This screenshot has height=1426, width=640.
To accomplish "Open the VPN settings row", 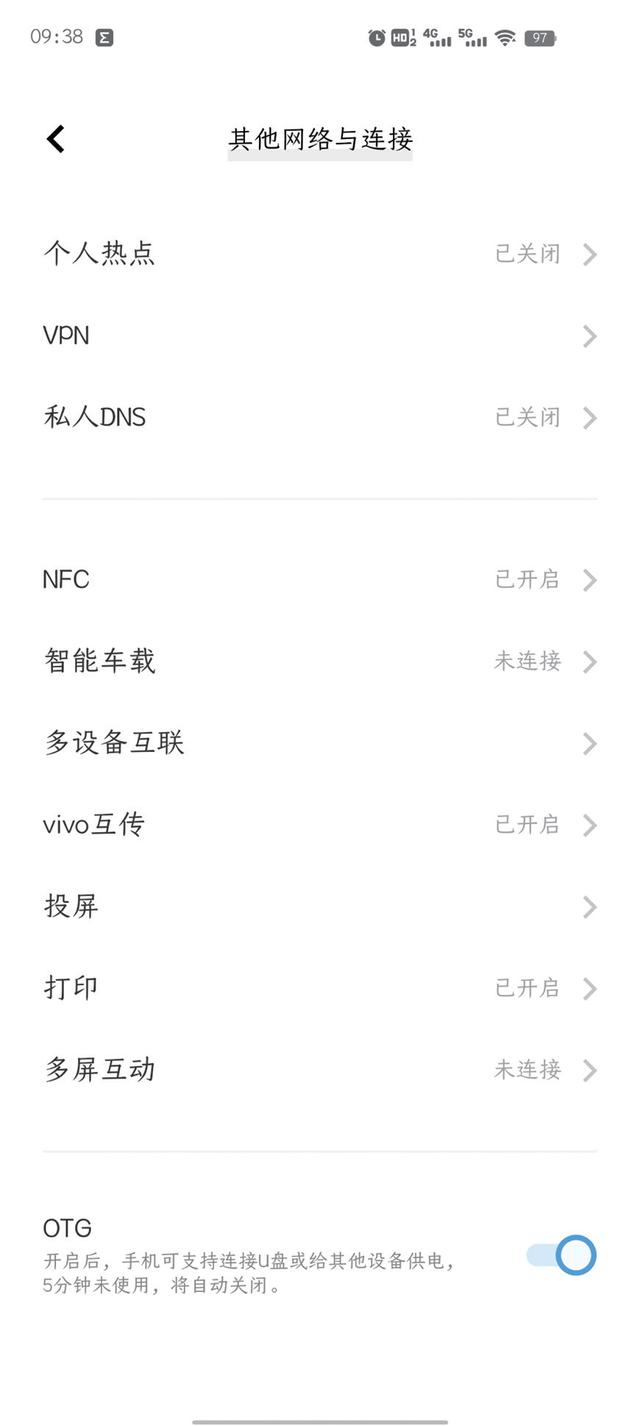I will click(x=320, y=336).
